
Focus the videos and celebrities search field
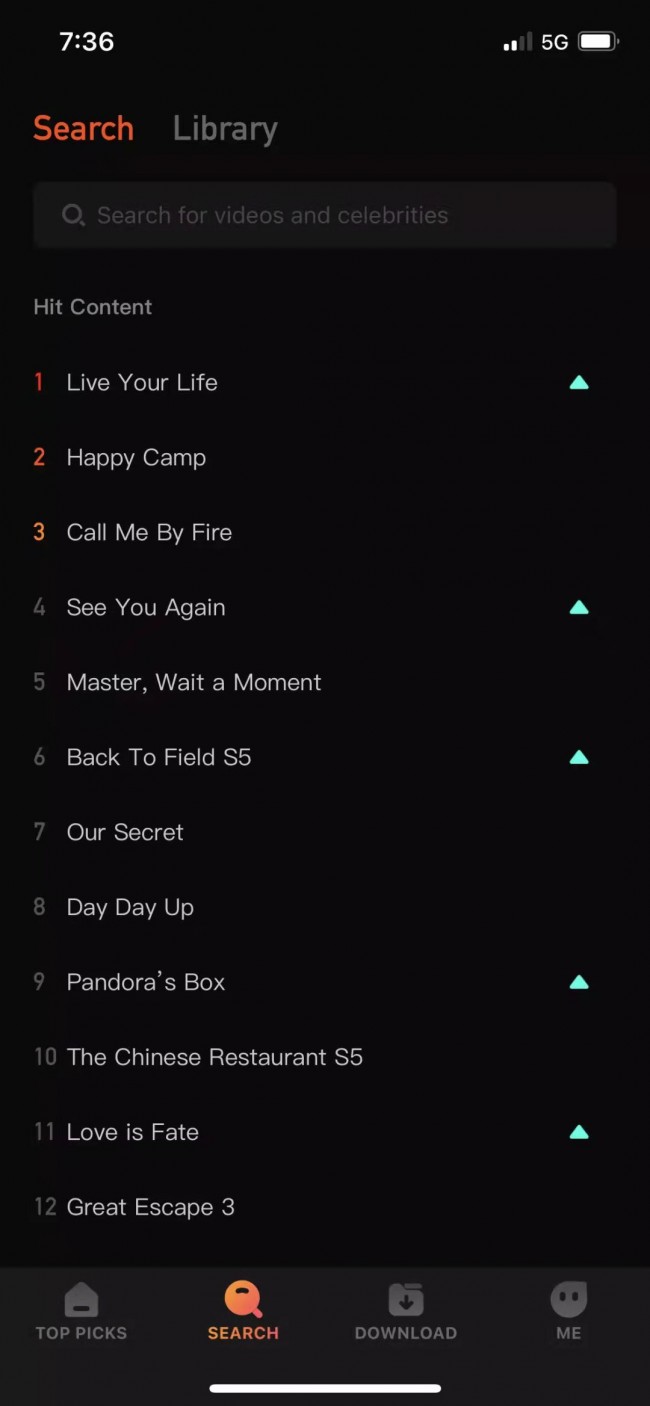coord(325,215)
